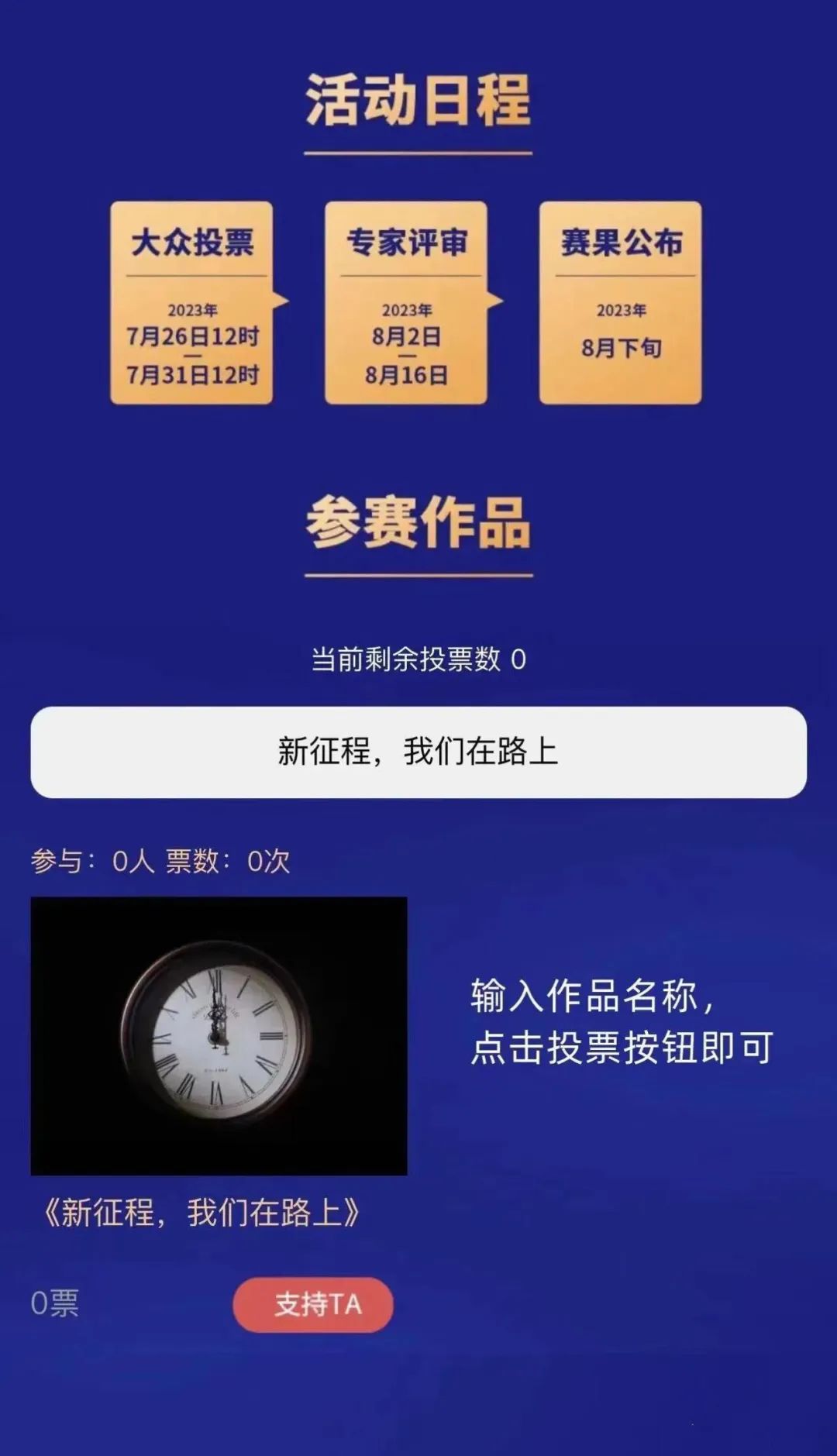Tap the 支持TA vote button
The image size is (837, 1456).
[x=313, y=1304]
